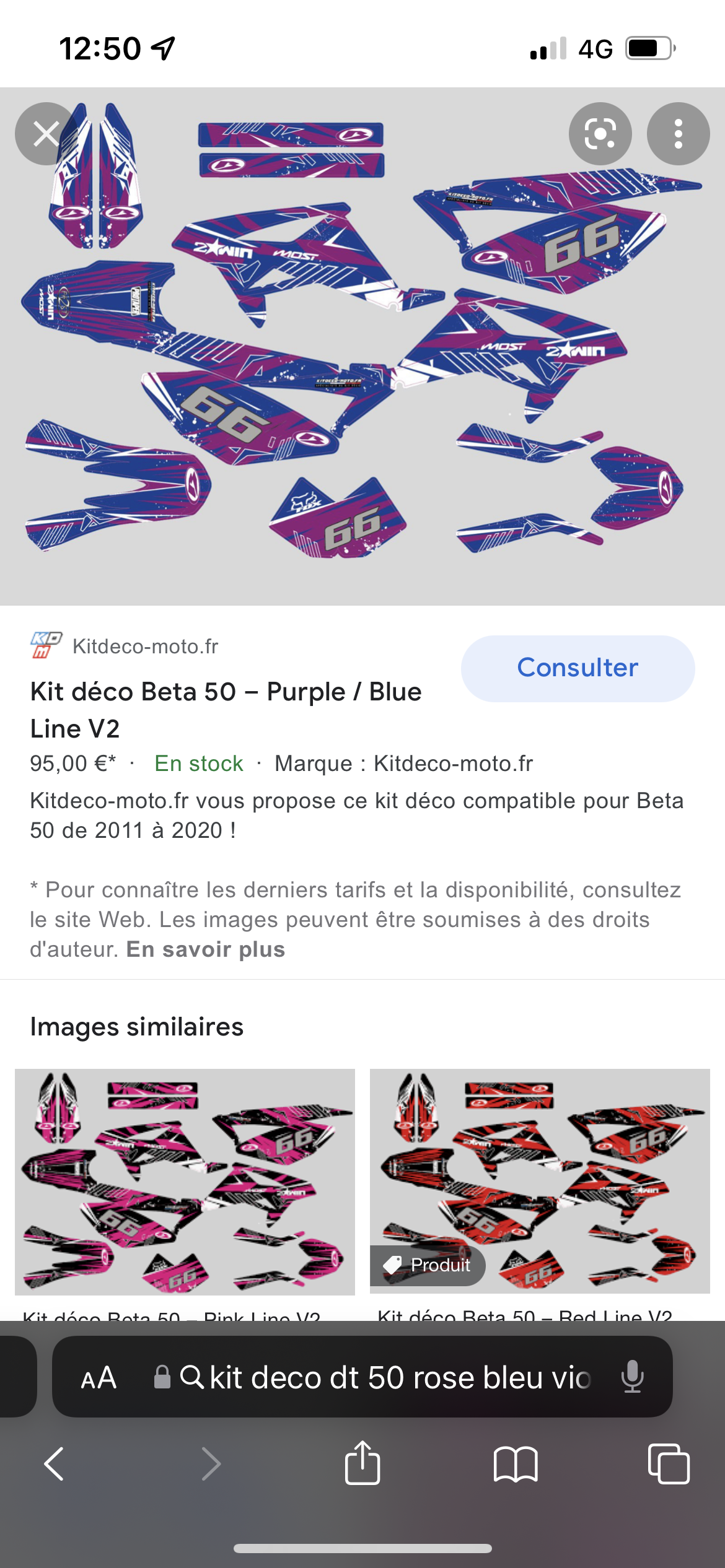The width and height of the screenshot is (725, 1568).
Task: Search this image with Google Lens
Action: point(600,134)
